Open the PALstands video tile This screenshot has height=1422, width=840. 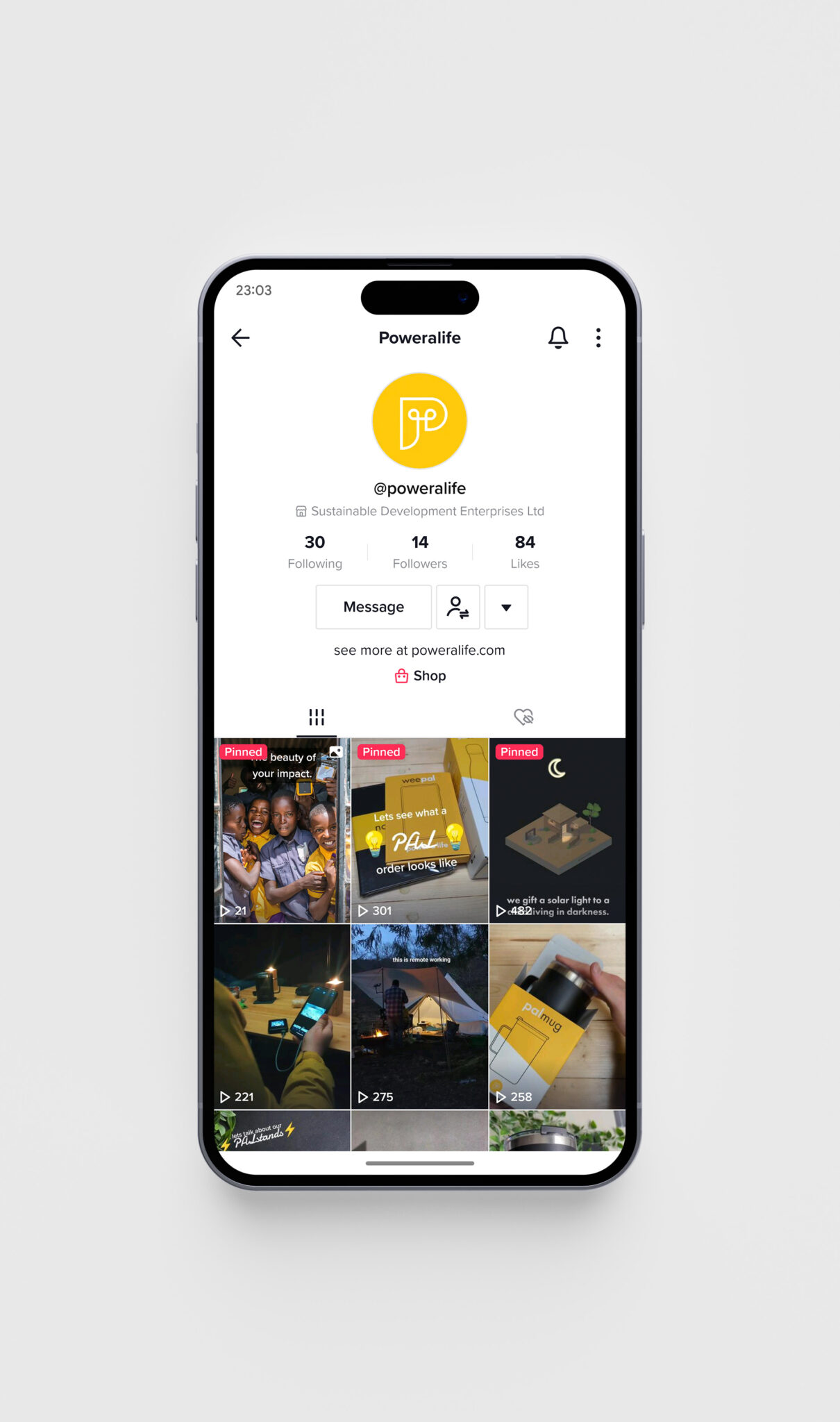(282, 1130)
